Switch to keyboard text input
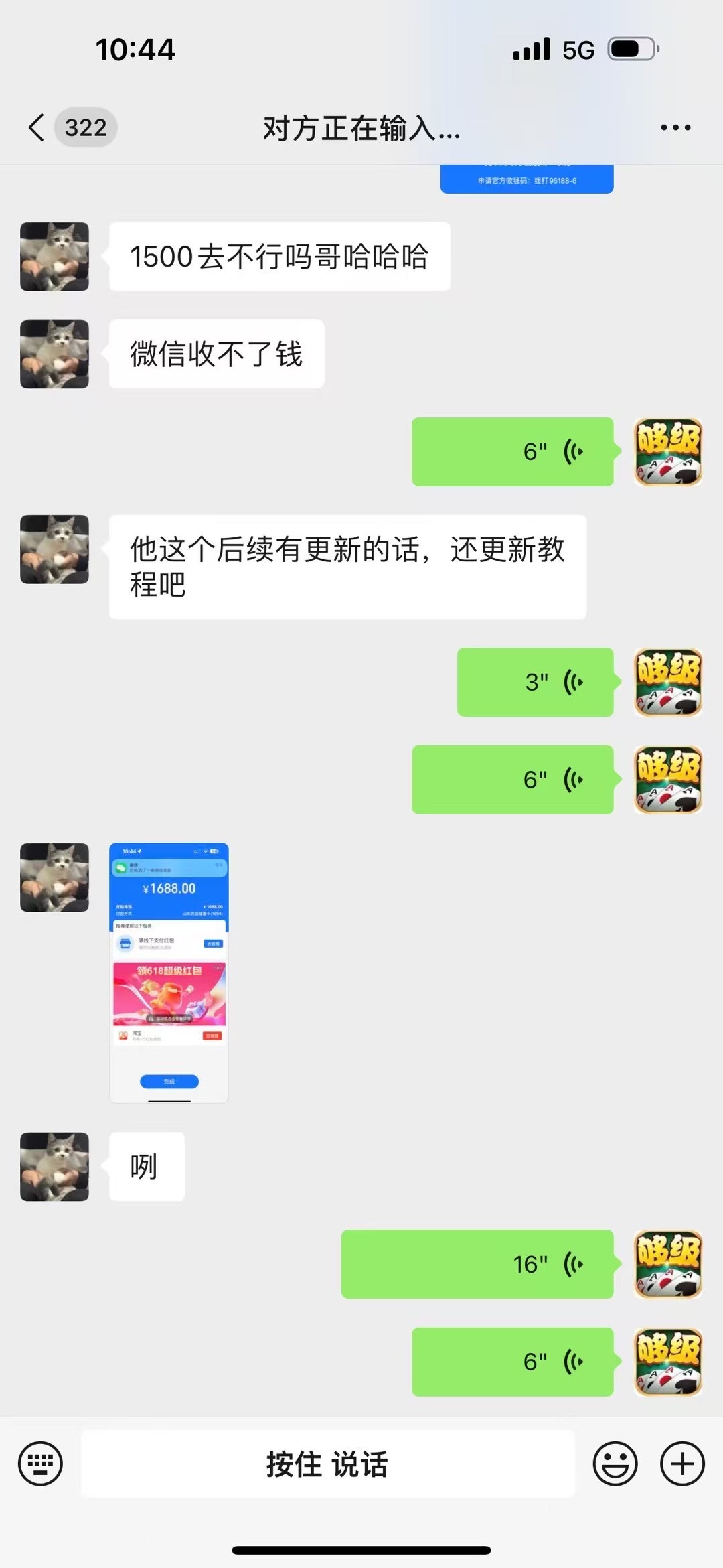The height and width of the screenshot is (1568, 723). (x=41, y=1464)
